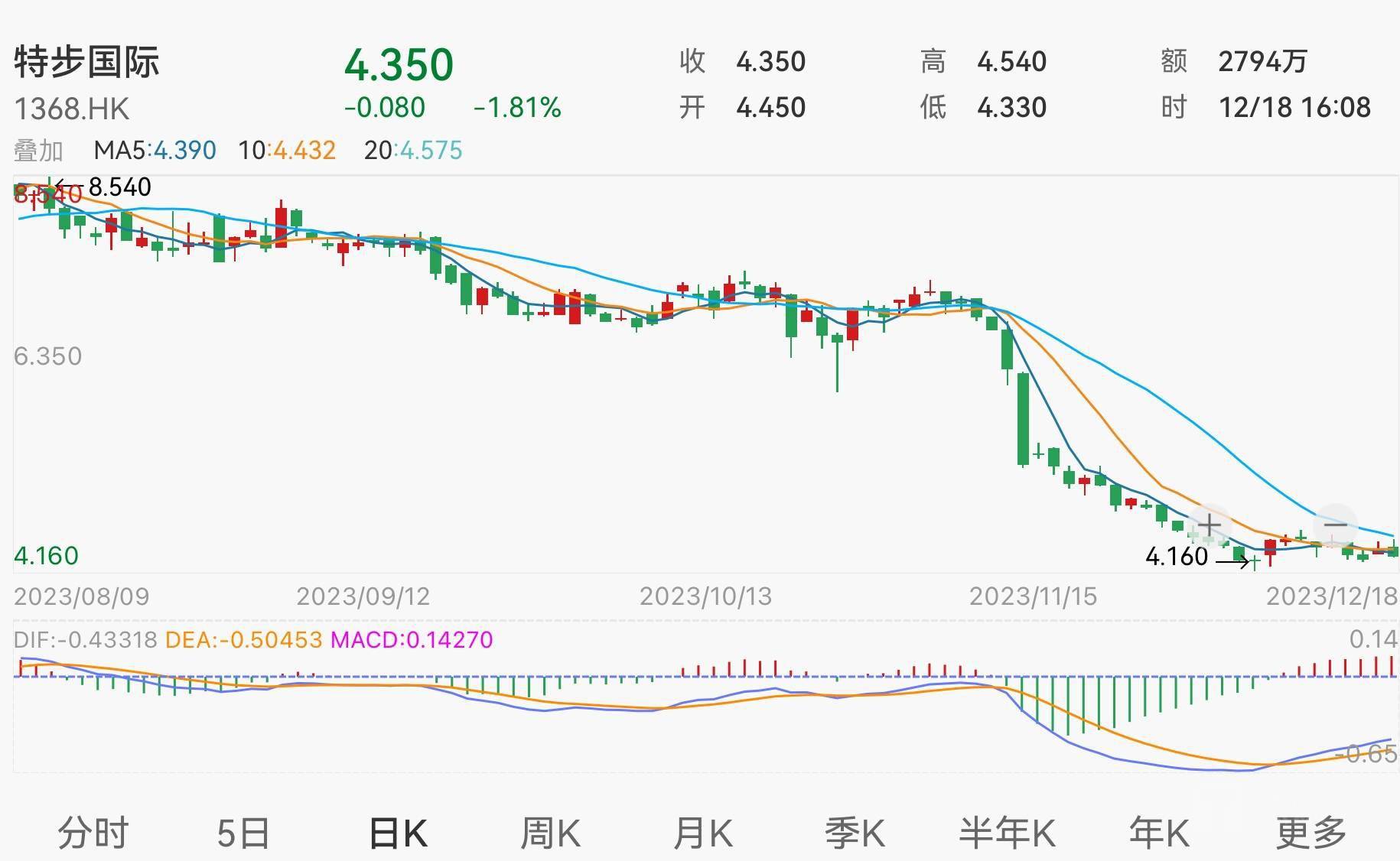
Task: Select the 日K daily candlestick tab
Action: (398, 833)
